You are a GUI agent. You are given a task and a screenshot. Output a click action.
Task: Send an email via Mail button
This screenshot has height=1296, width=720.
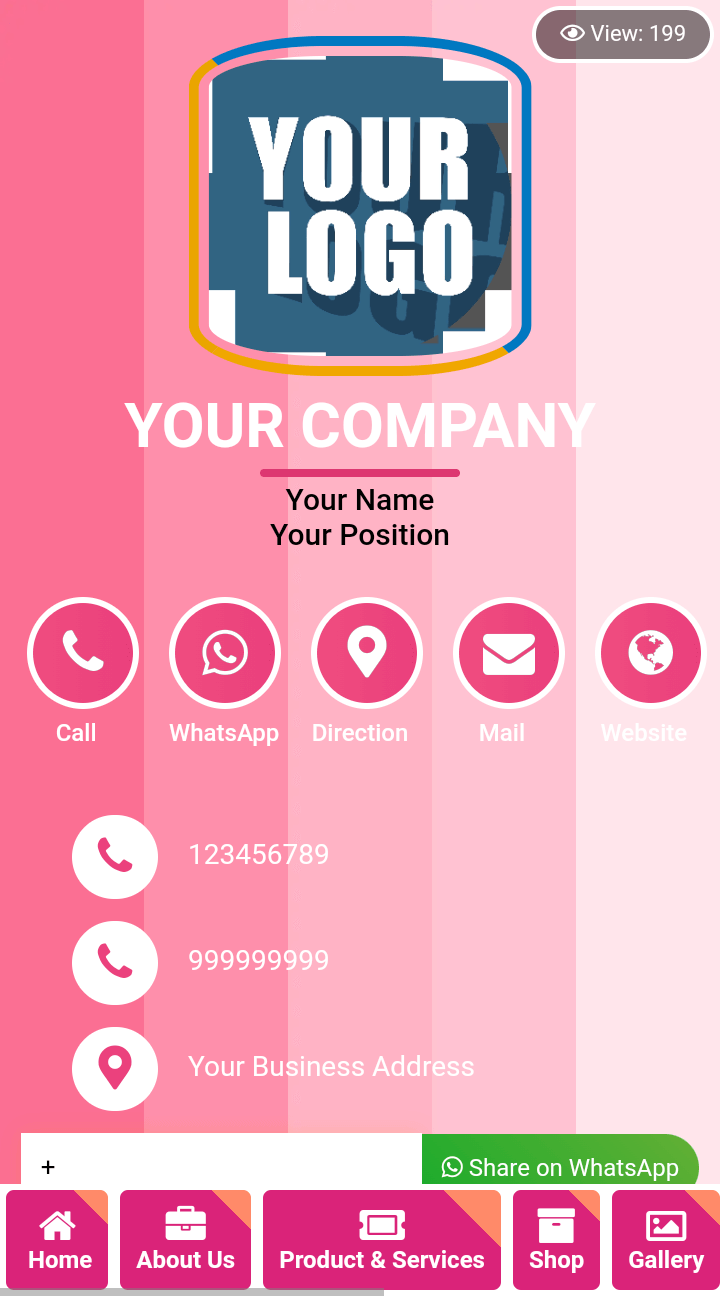508,653
